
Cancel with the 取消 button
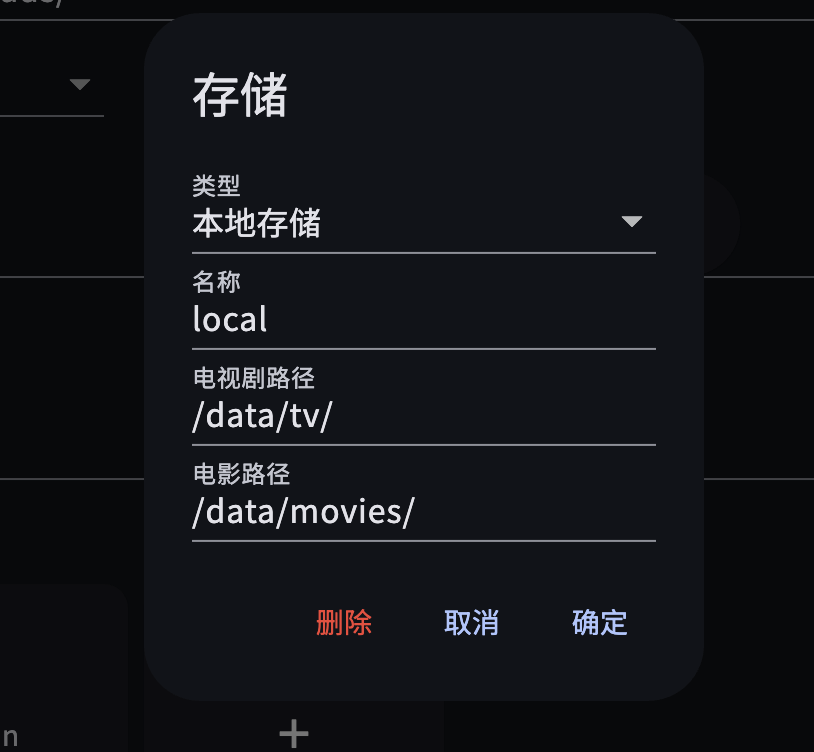[x=471, y=623]
